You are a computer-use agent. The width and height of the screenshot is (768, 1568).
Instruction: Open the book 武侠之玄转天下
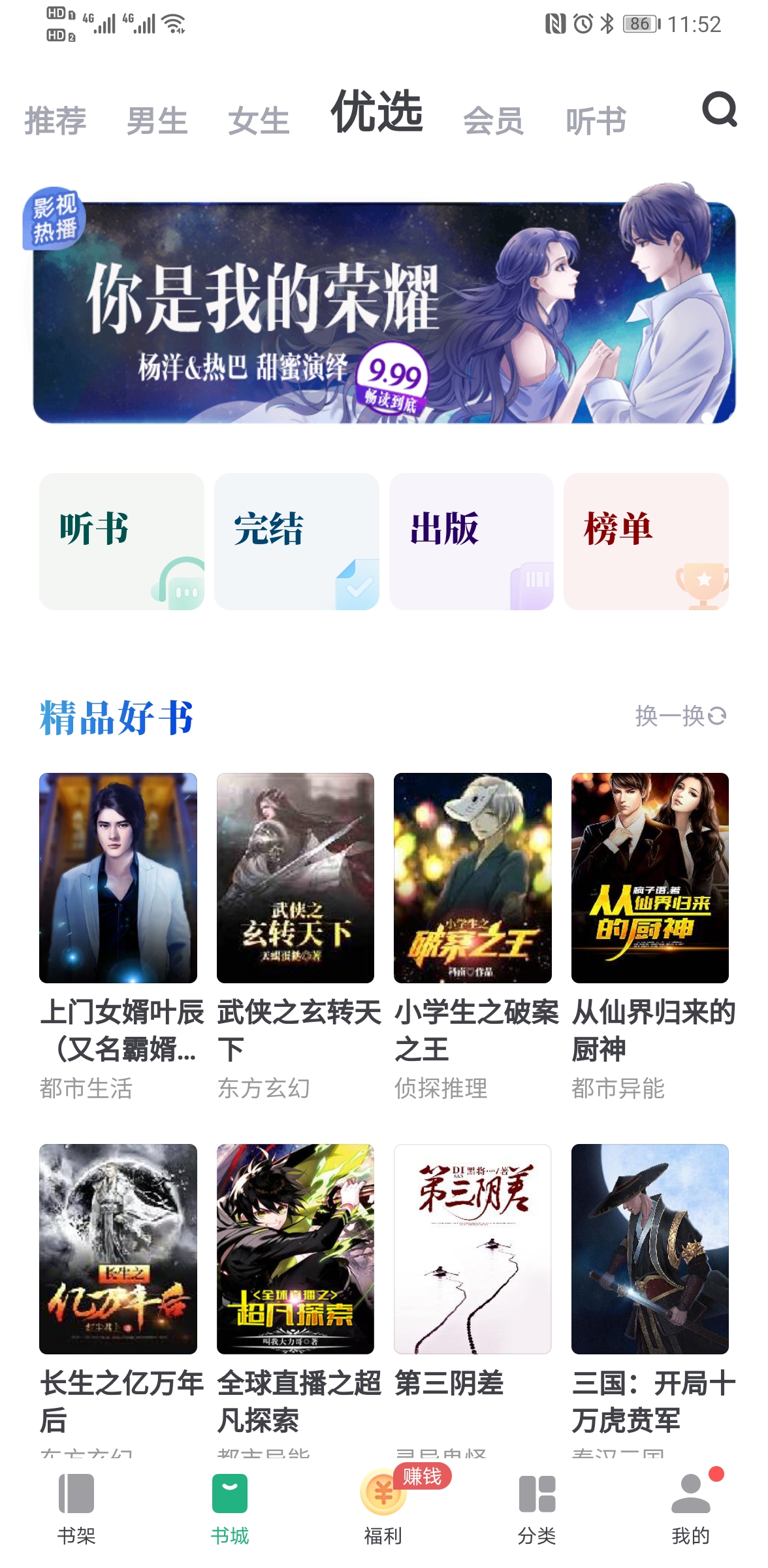(295, 877)
